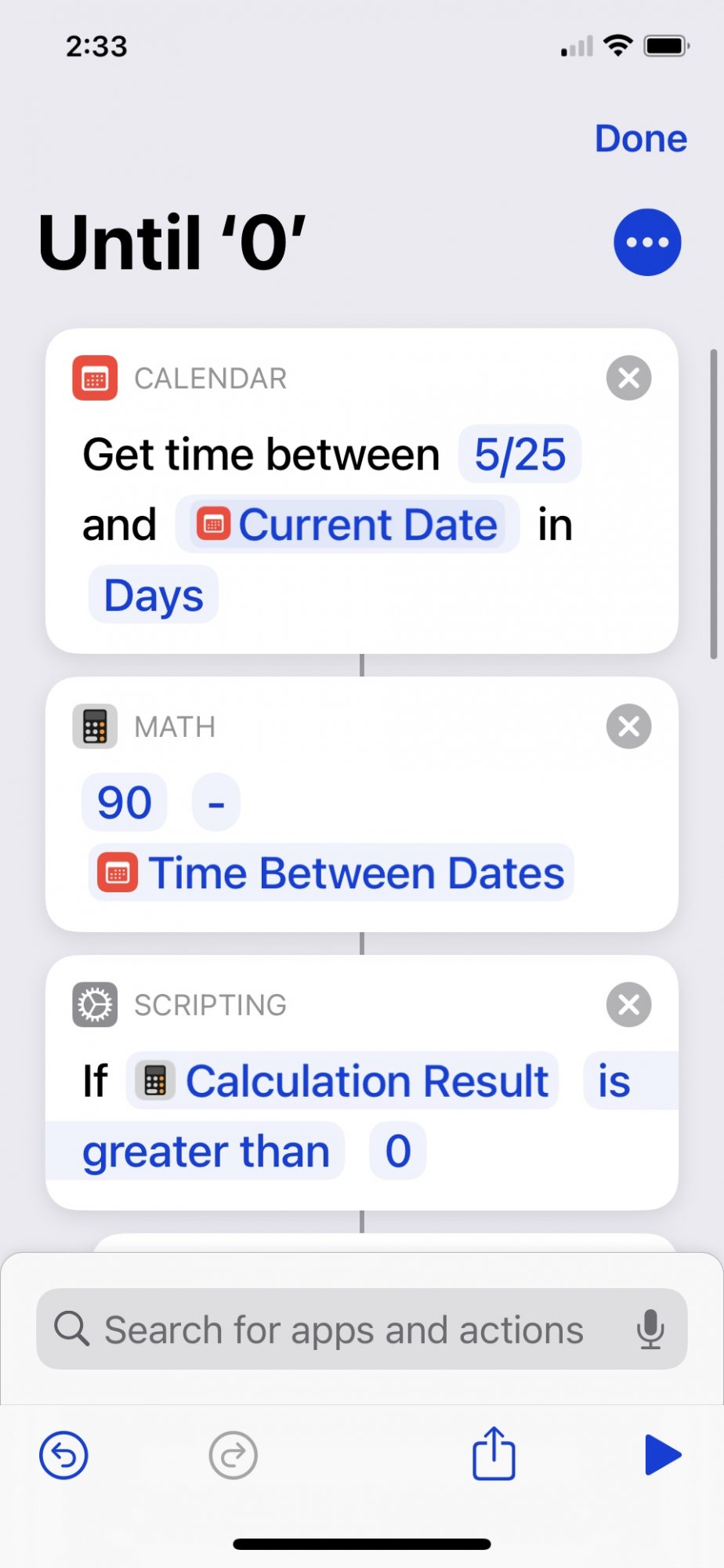Screen dimensions: 724x1568
Task: Edit the comparison value 0
Action: point(397,1151)
